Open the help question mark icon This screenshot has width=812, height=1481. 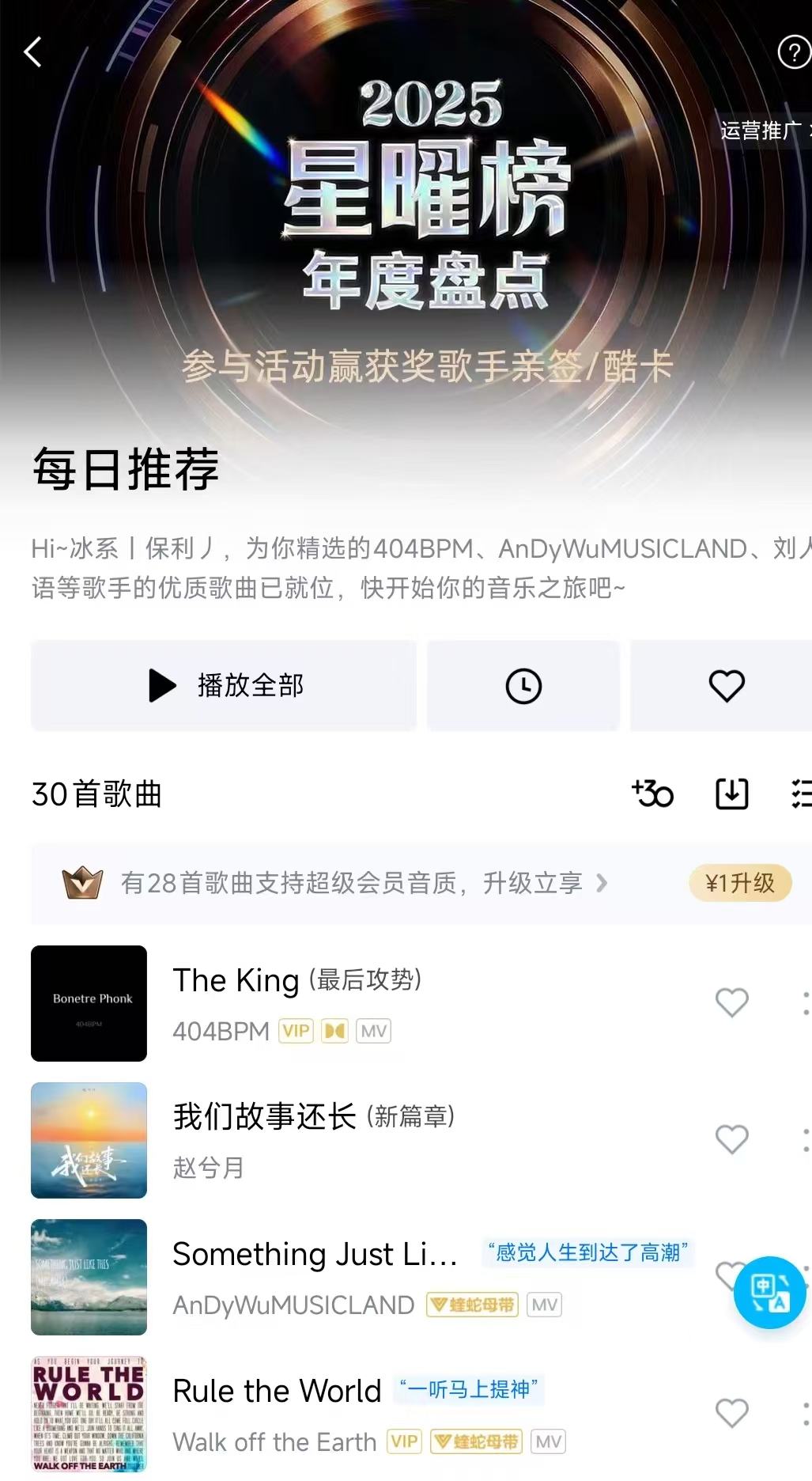(793, 53)
